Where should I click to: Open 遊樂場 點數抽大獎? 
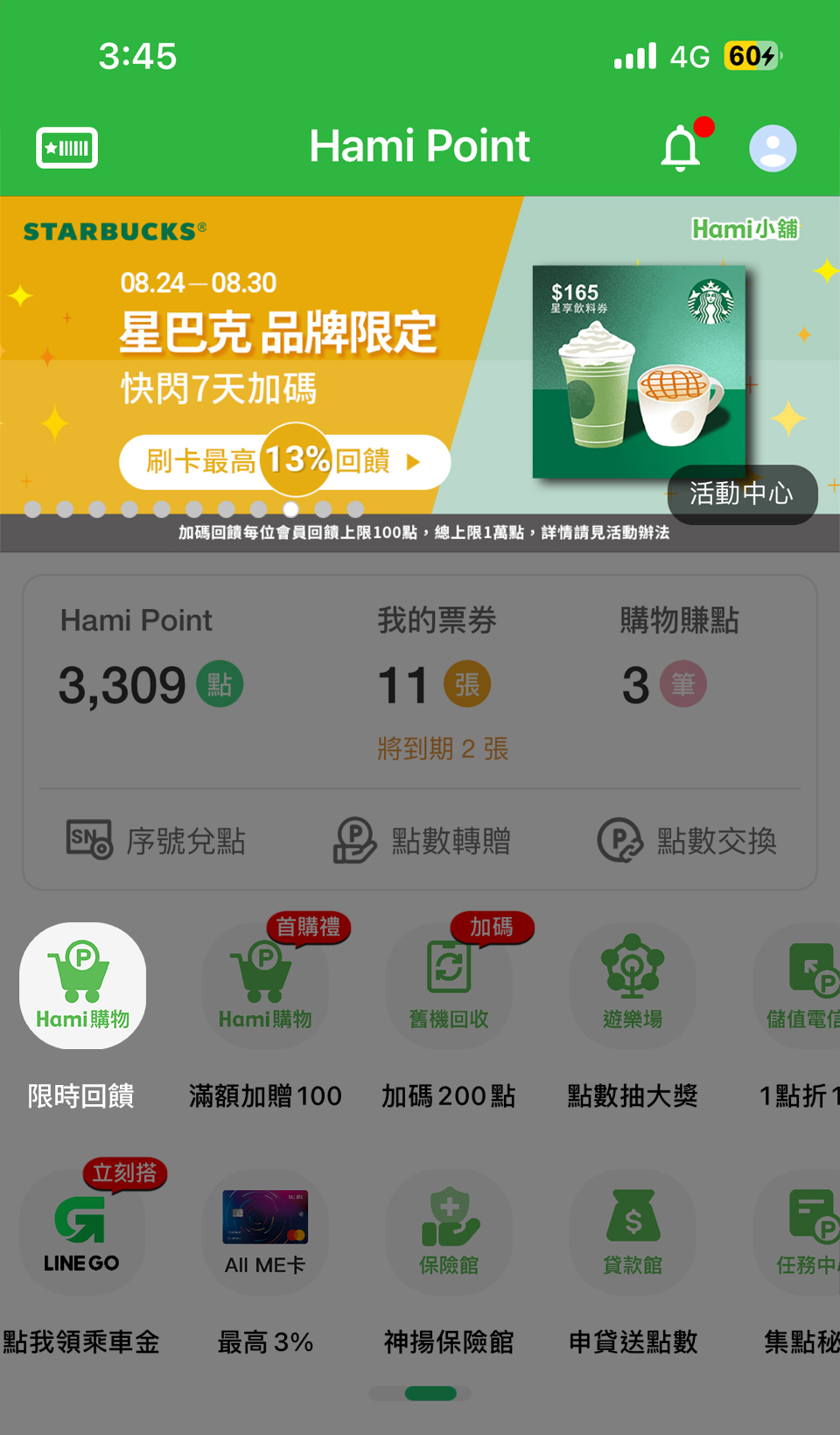pyautogui.click(x=633, y=986)
